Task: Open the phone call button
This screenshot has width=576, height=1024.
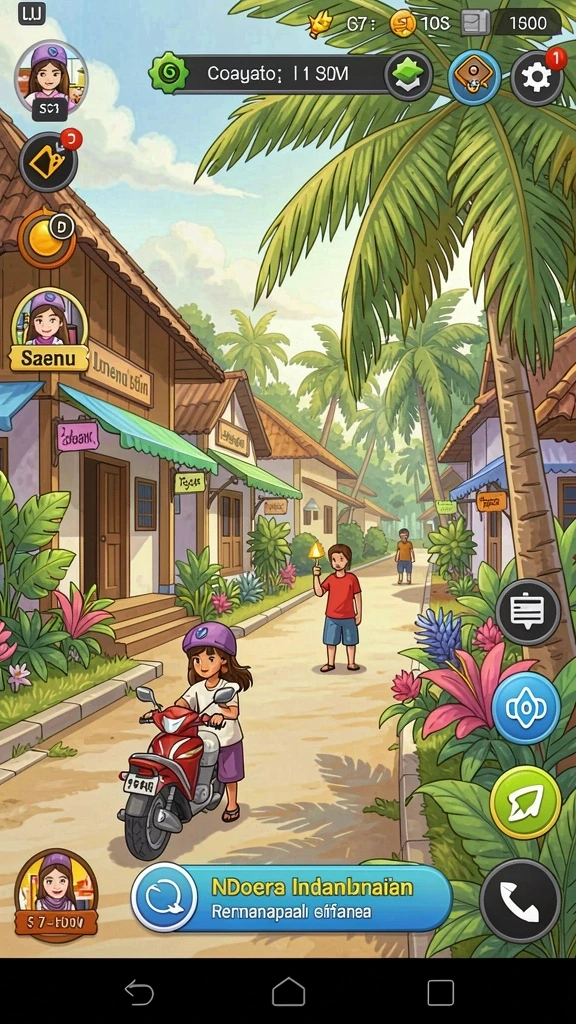Action: [520, 901]
